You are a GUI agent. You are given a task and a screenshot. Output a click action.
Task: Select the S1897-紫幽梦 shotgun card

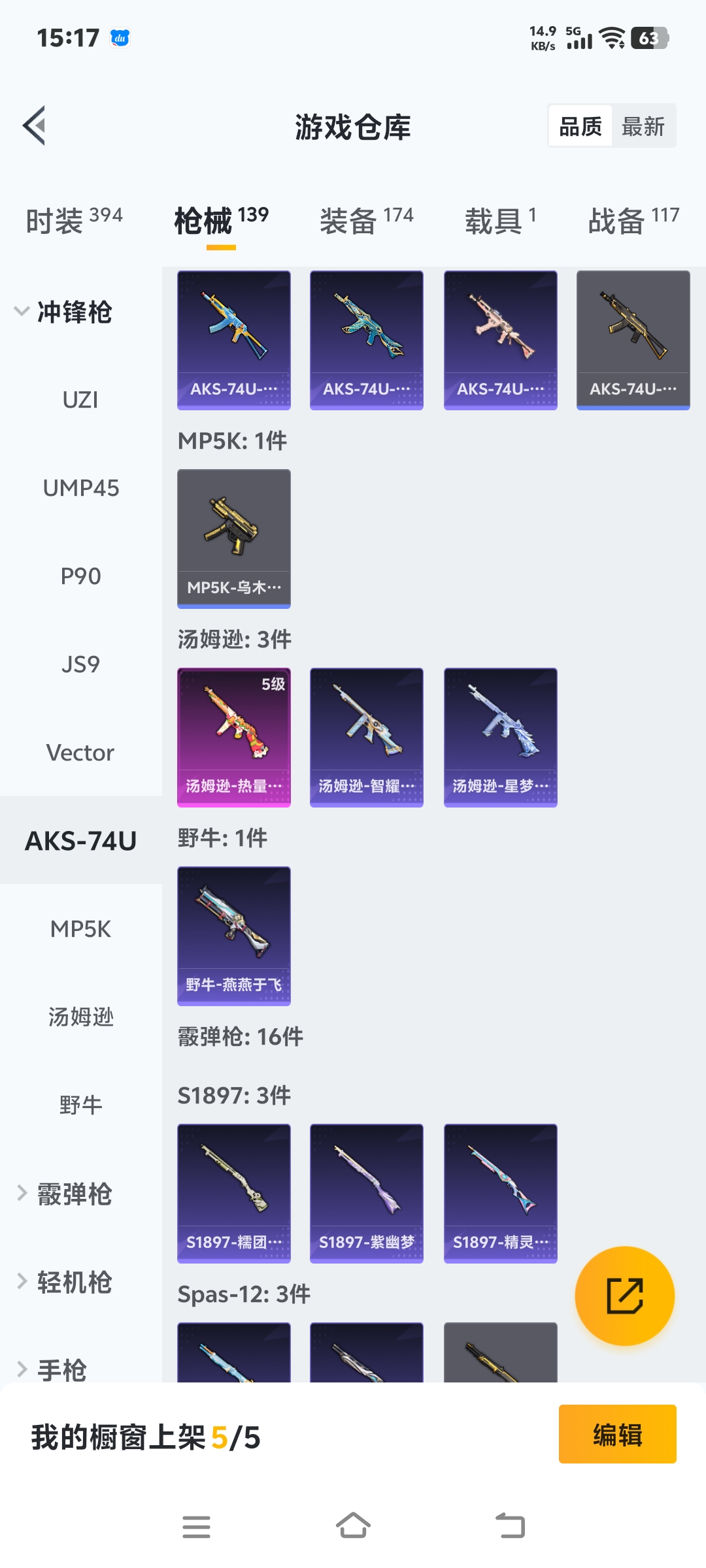[x=367, y=1192]
